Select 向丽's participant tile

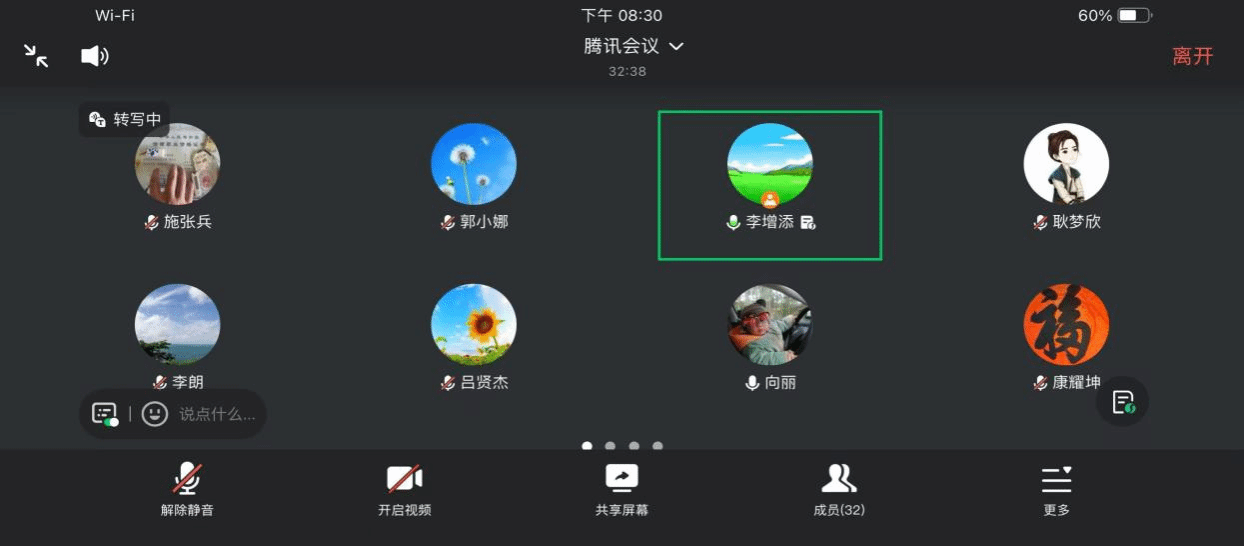click(769, 336)
